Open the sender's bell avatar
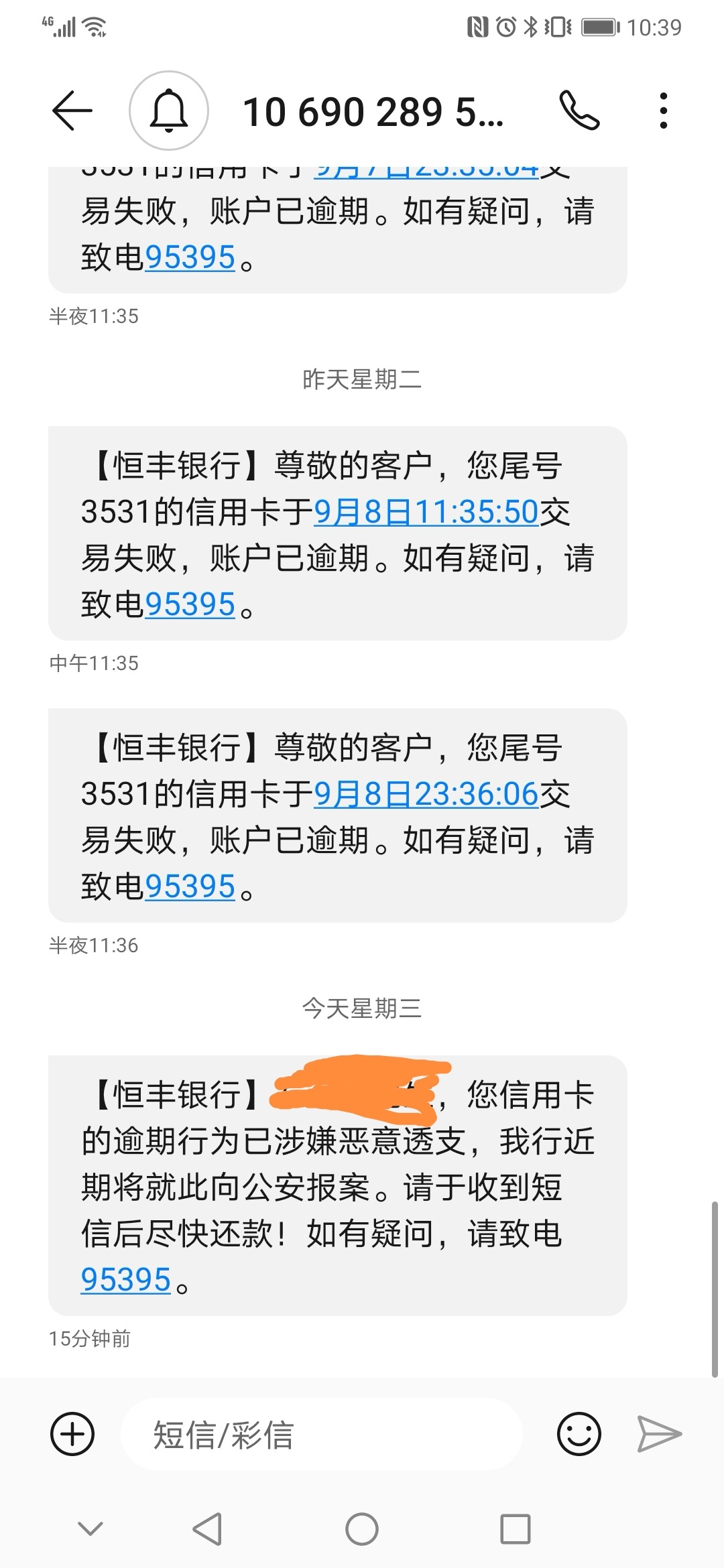This screenshot has height=1568, width=724. 169,111
